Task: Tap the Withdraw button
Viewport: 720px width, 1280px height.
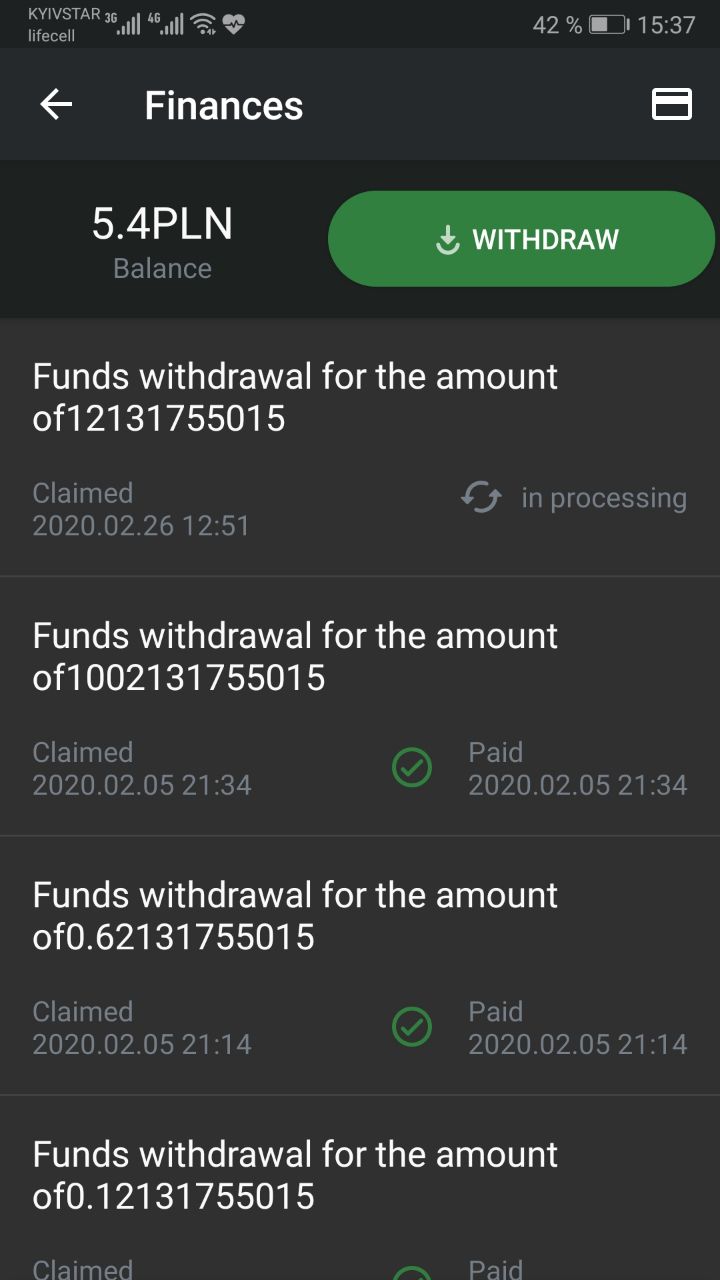Action: pyautogui.click(x=521, y=239)
